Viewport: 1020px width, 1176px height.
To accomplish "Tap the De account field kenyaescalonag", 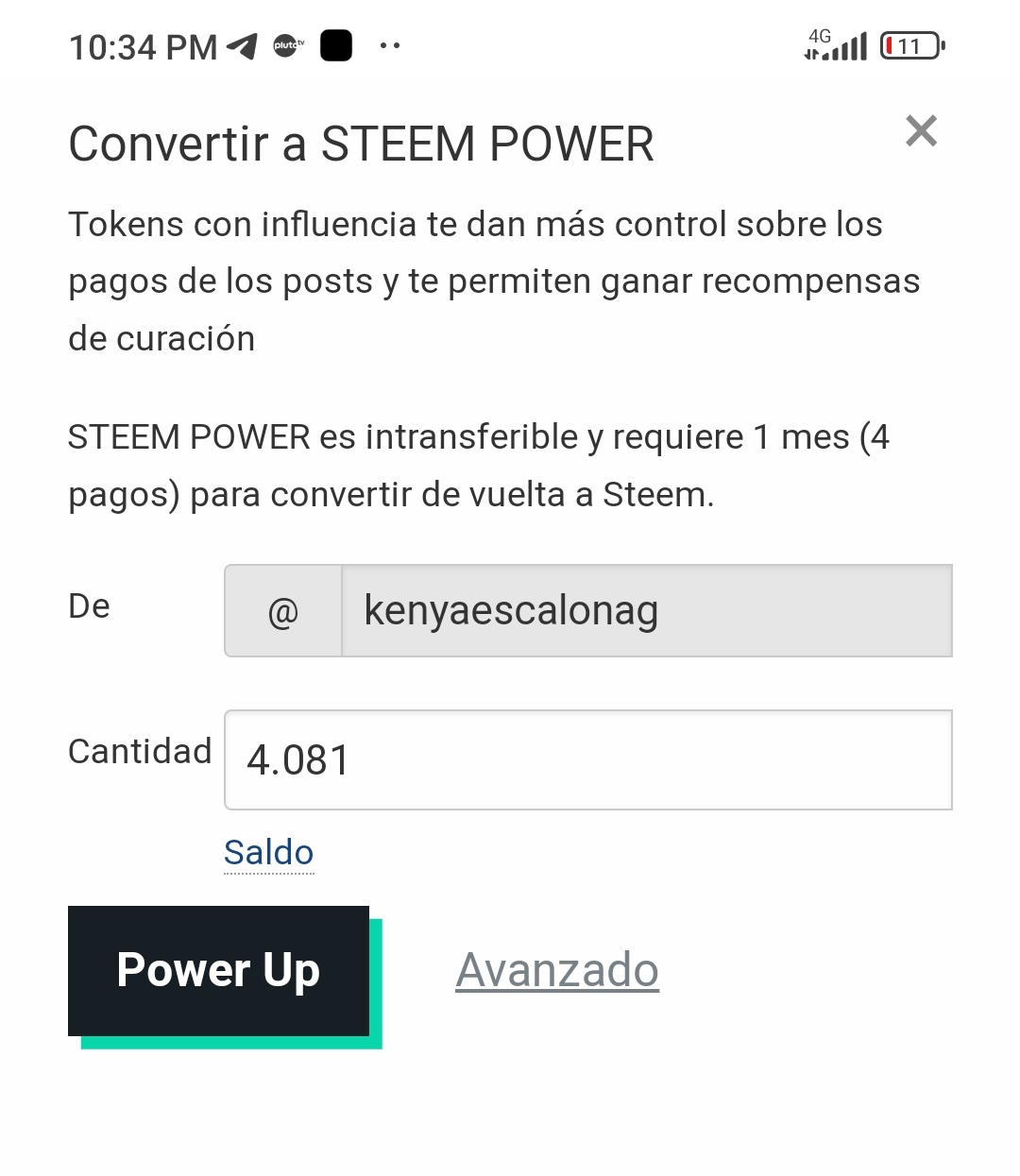I will [x=646, y=610].
